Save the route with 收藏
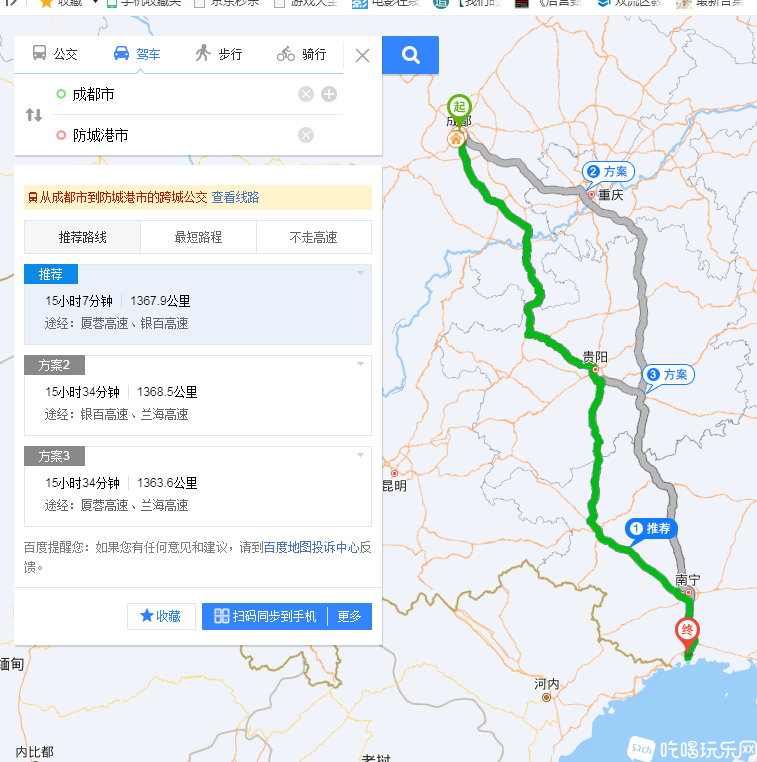This screenshot has height=762, width=757. (x=161, y=616)
